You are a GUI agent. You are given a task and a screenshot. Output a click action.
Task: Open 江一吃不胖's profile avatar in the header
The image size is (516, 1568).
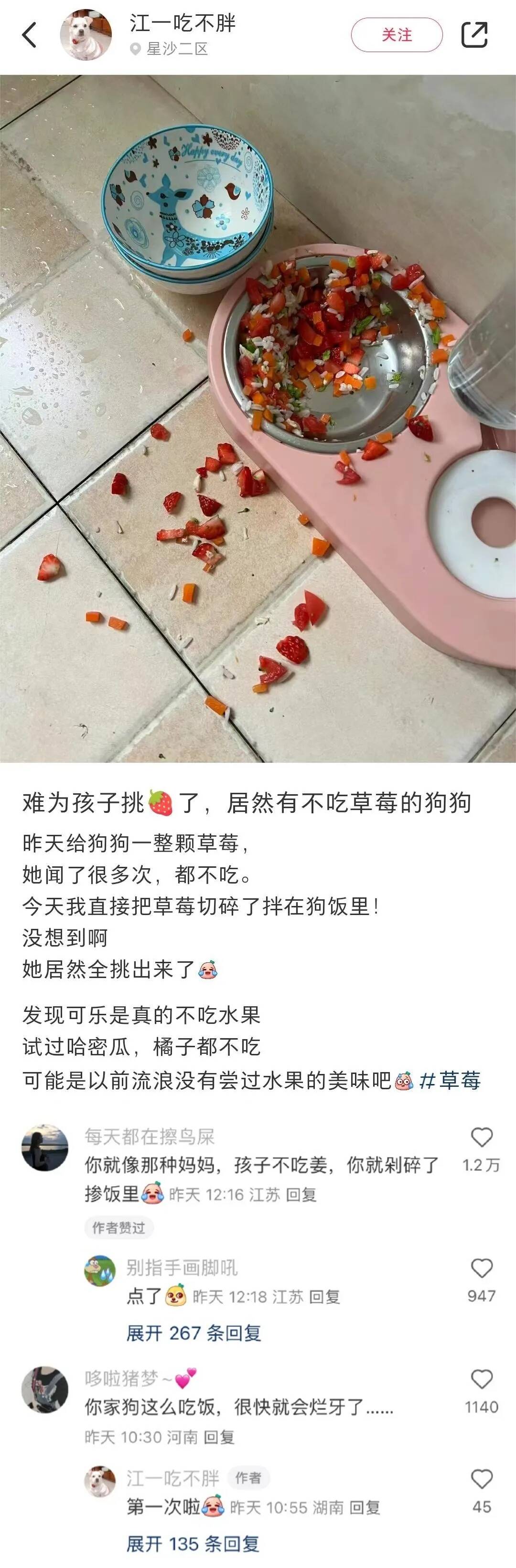(86, 35)
